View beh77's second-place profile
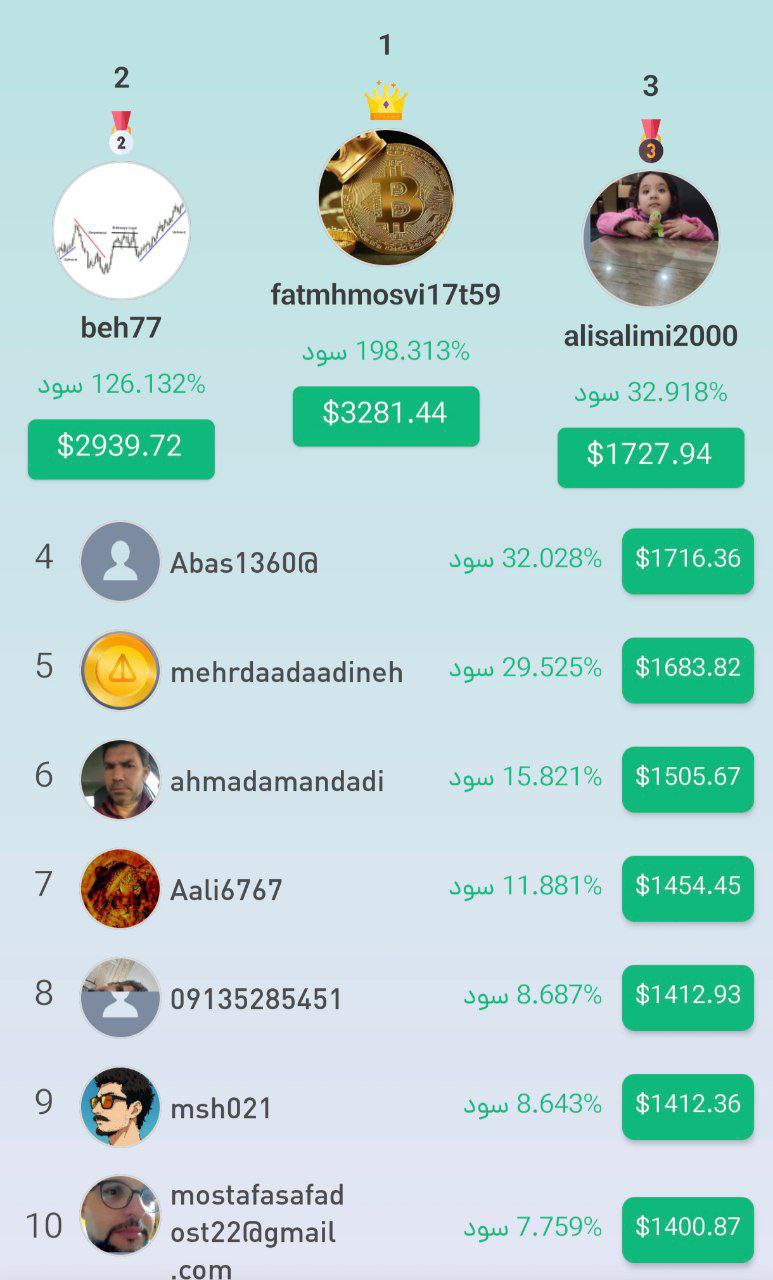Screen dimensions: 773x1280 point(121,231)
